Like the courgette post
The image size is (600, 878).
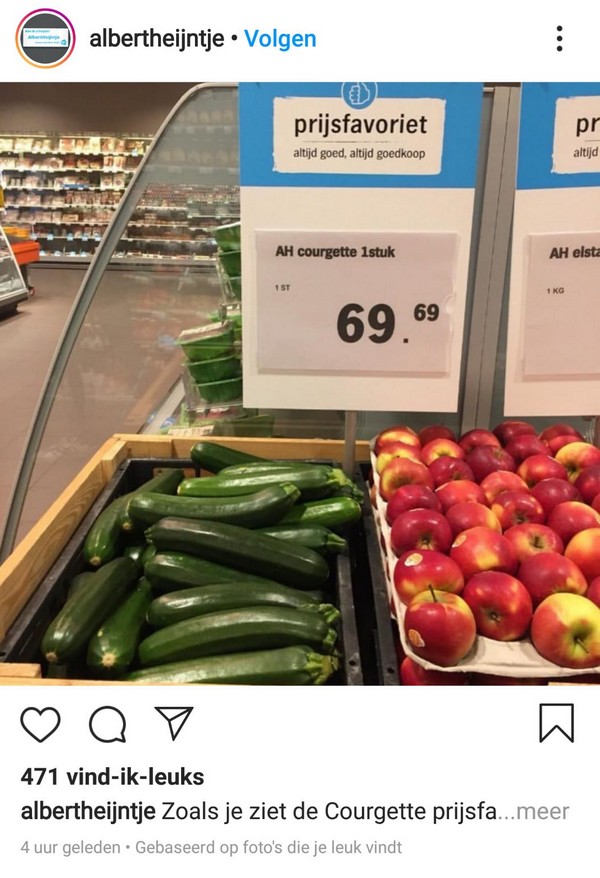point(41,723)
